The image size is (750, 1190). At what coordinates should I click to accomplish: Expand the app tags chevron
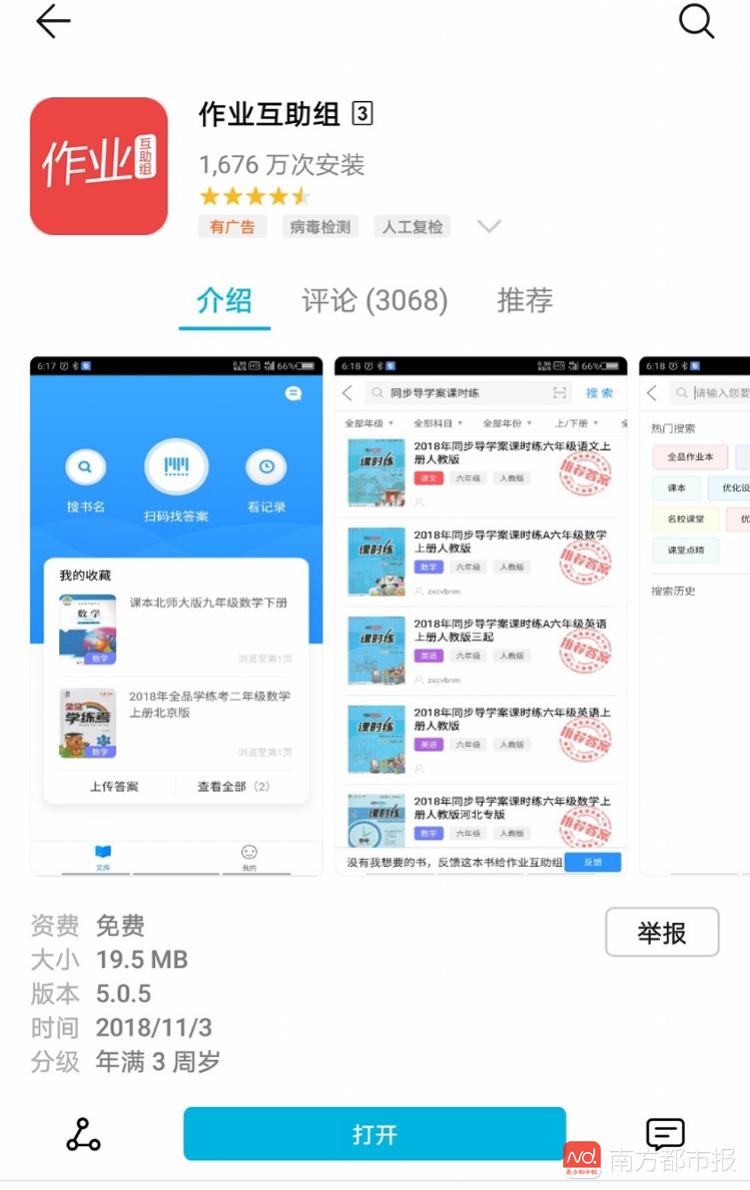[488, 227]
